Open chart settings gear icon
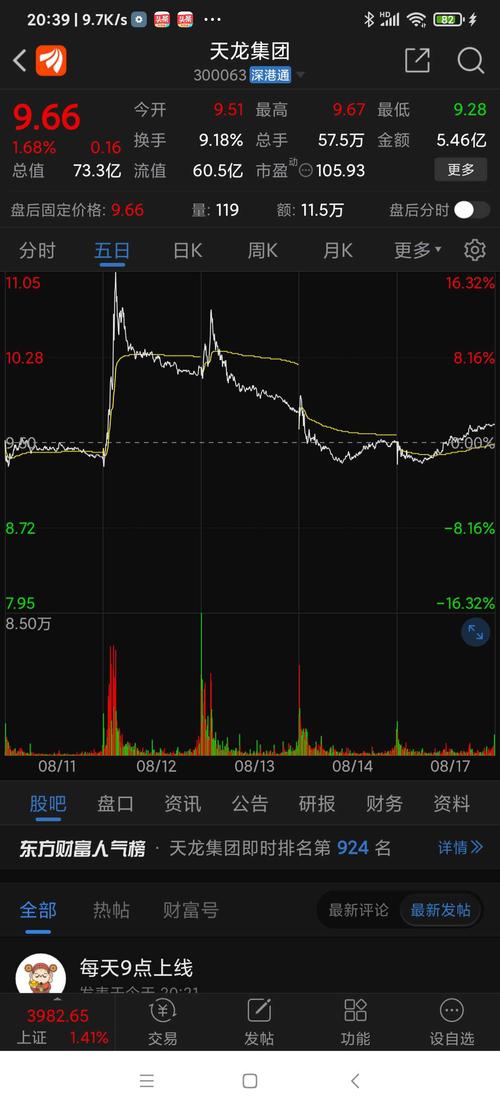 [x=475, y=250]
